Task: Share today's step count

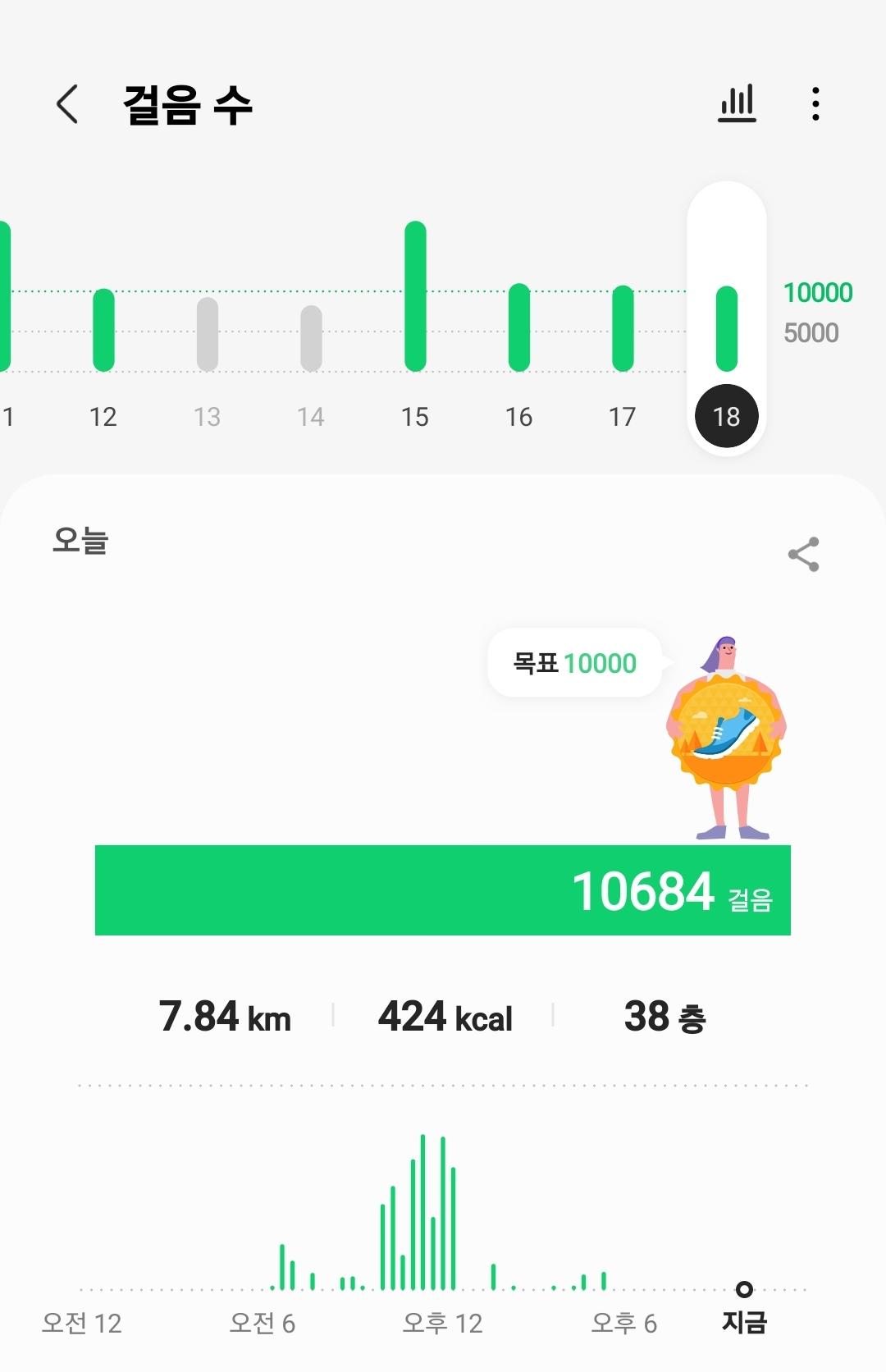Action: (x=803, y=555)
